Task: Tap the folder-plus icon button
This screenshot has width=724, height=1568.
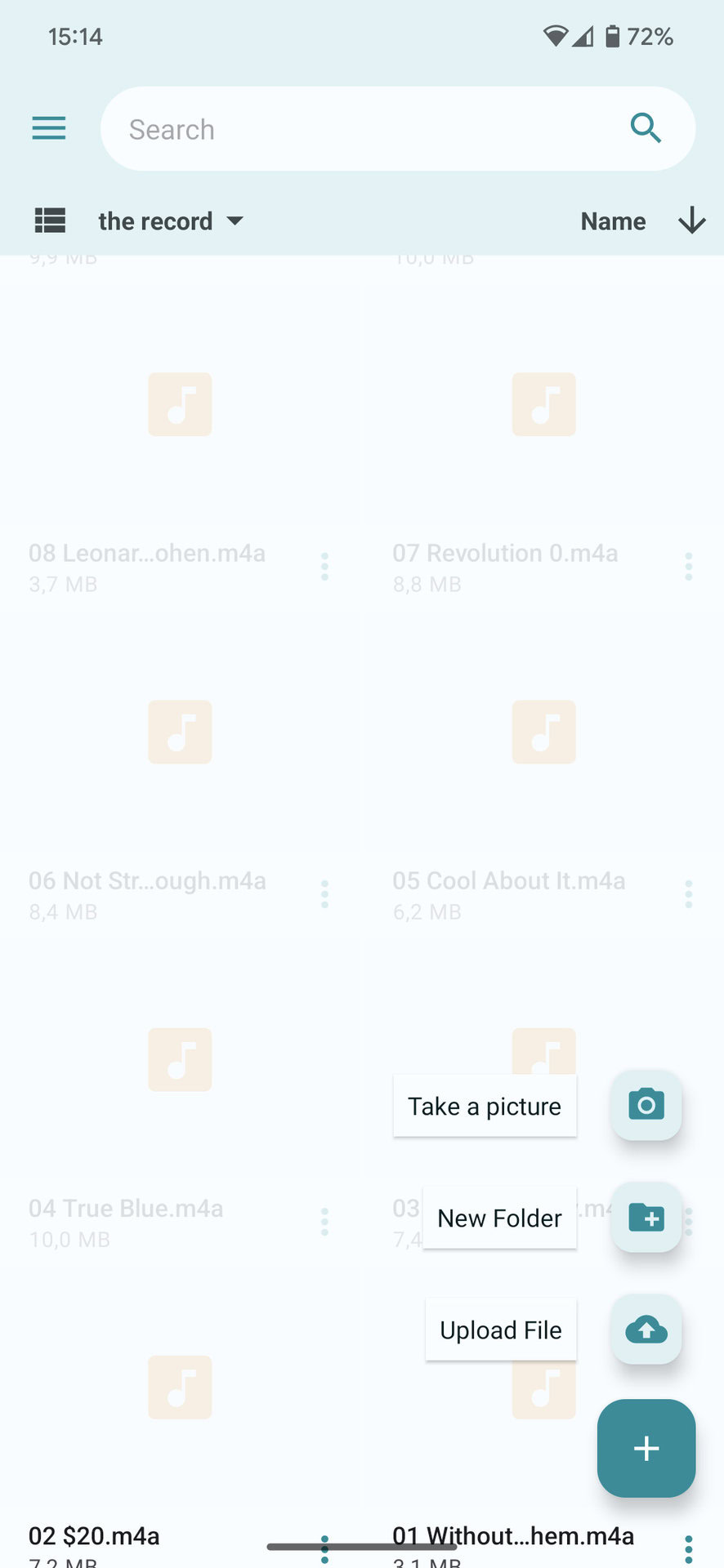Action: [646, 1218]
